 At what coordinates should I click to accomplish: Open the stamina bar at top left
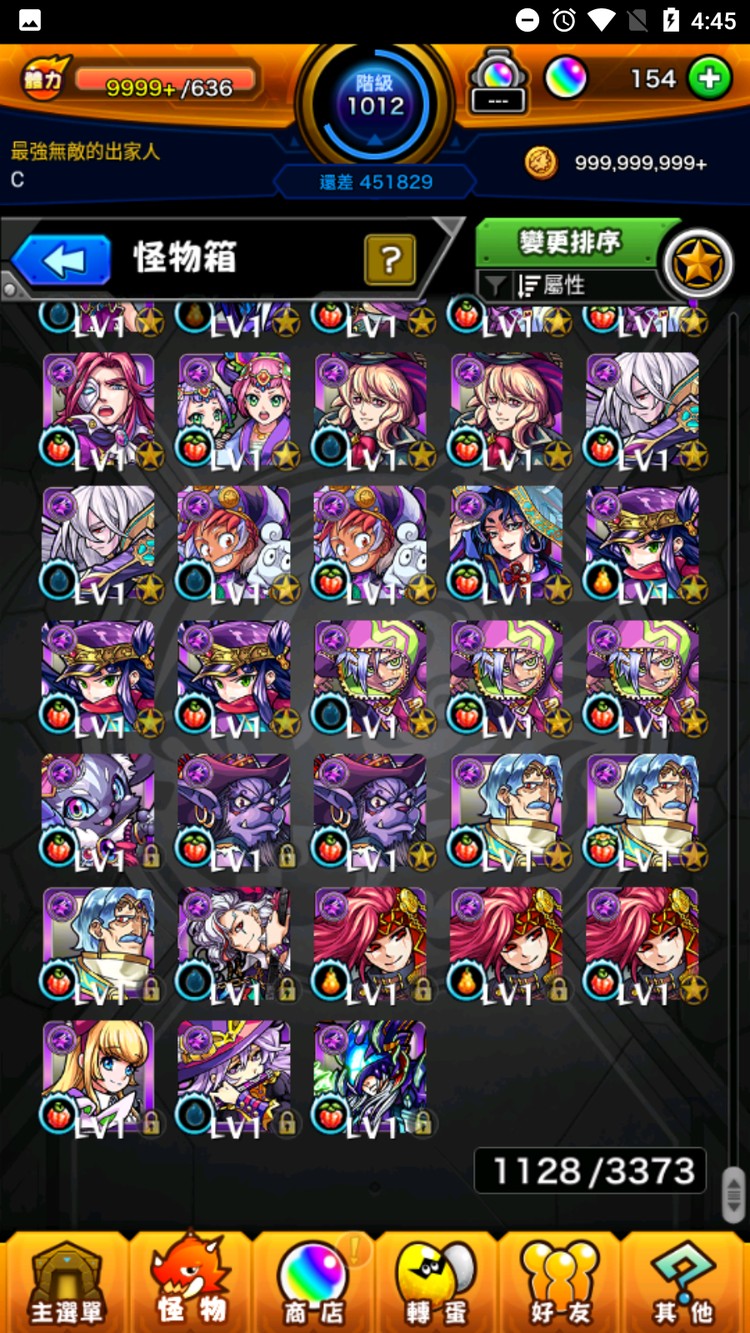coord(165,86)
